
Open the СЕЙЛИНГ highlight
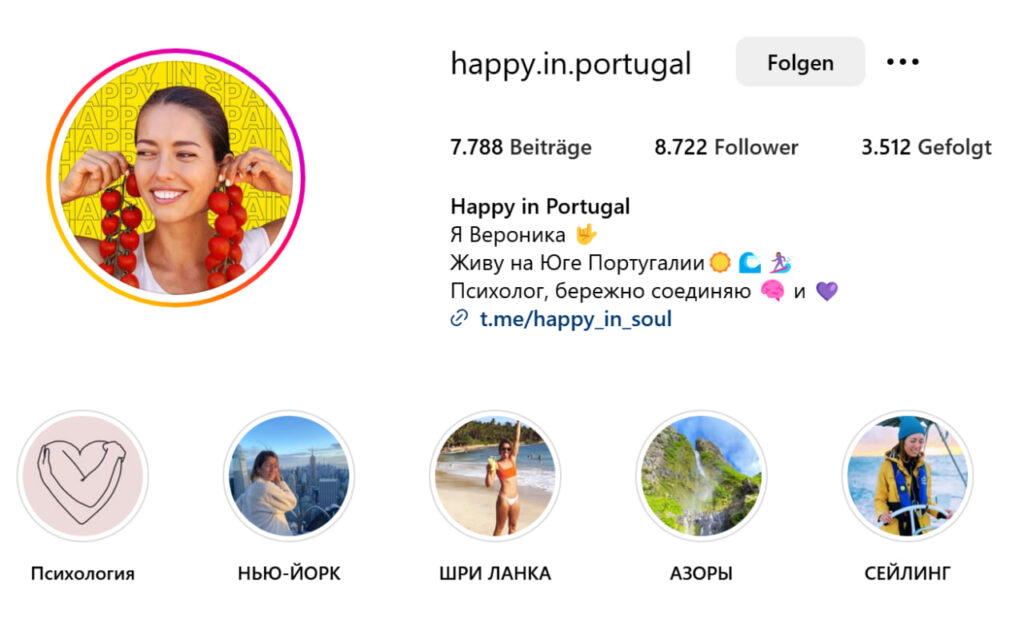click(907, 475)
